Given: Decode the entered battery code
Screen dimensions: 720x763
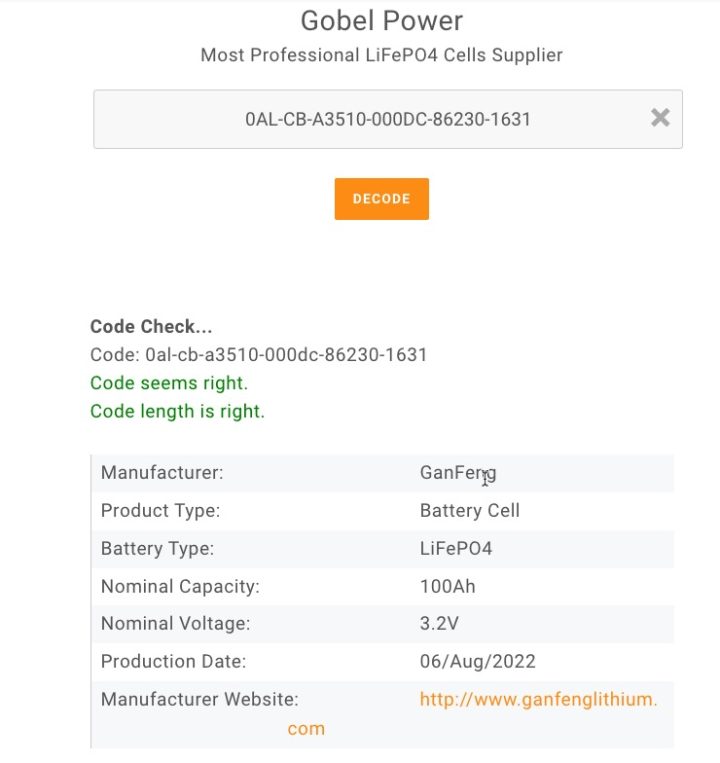Looking at the screenshot, I should click(381, 199).
